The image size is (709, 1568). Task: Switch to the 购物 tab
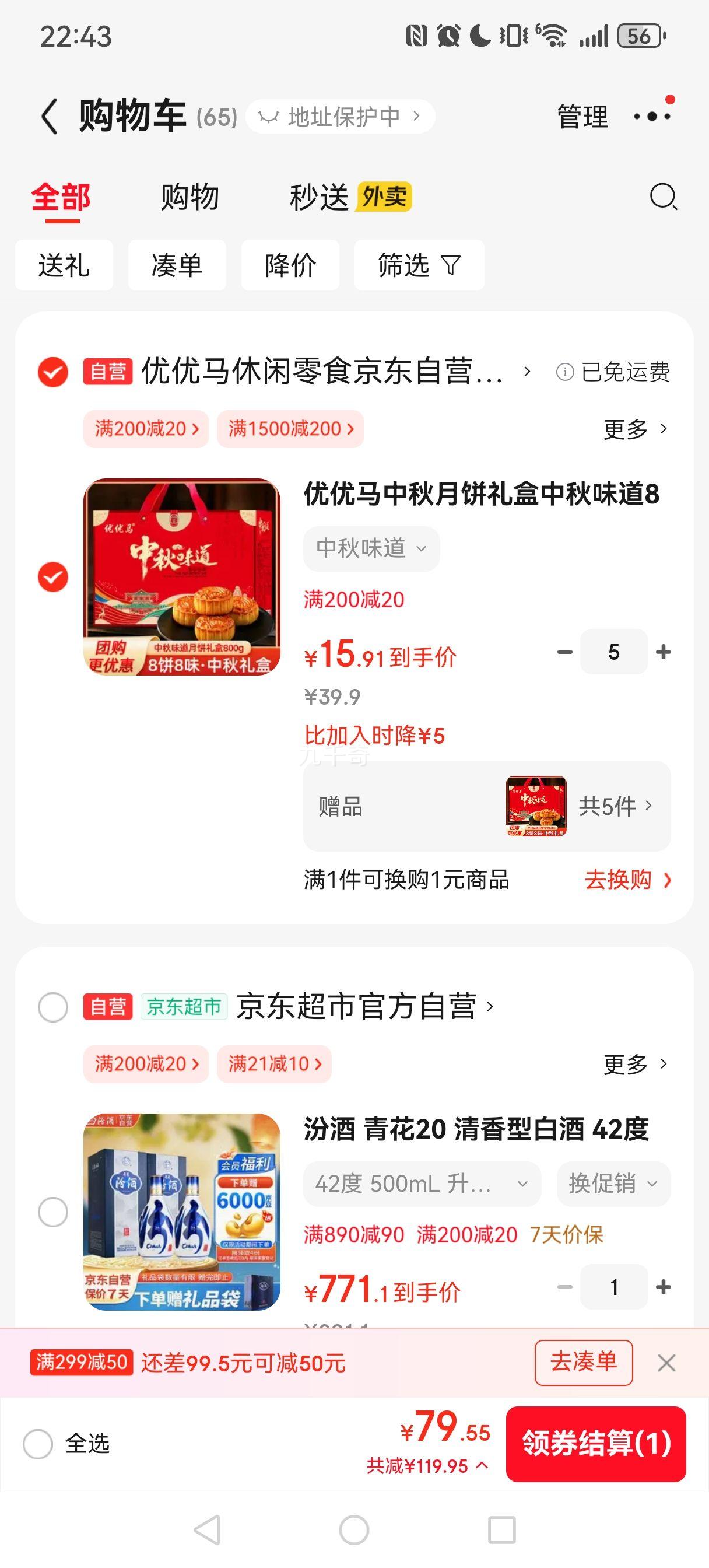click(189, 197)
